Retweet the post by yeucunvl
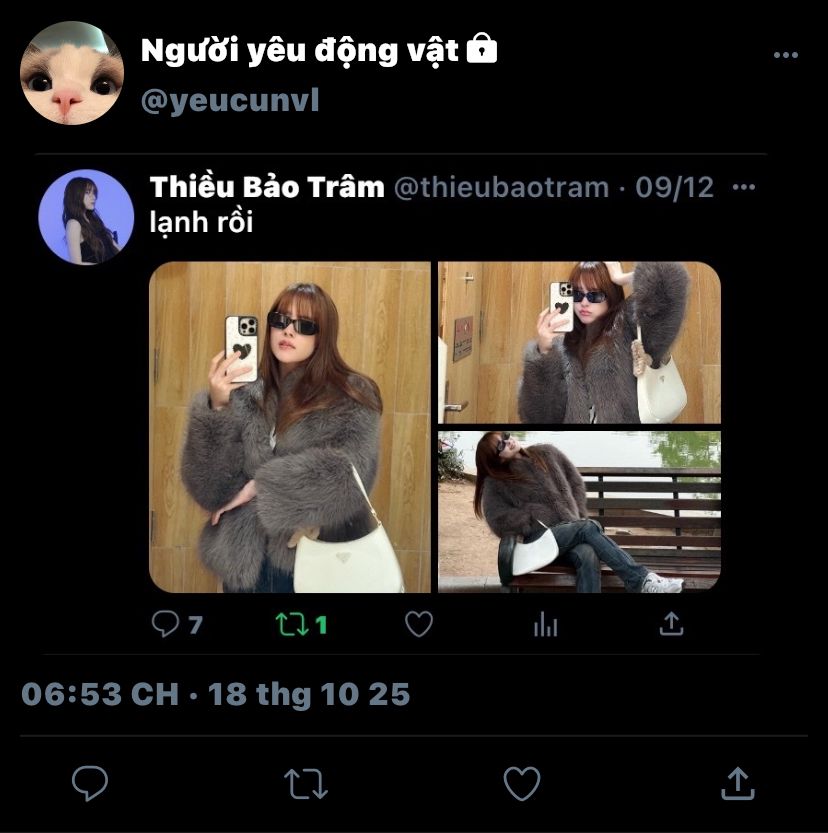828x833 pixels. (x=306, y=783)
